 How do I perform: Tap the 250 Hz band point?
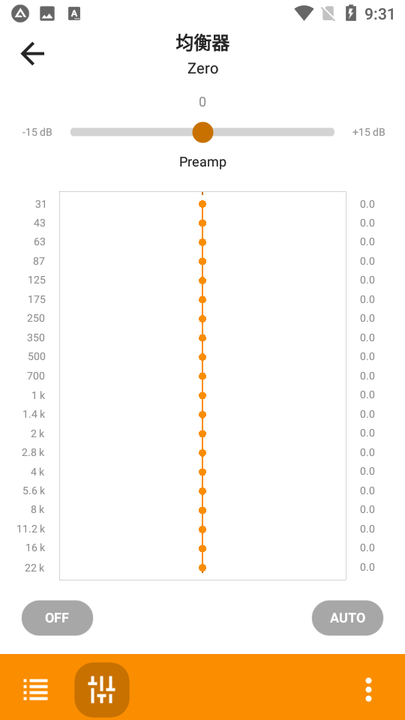click(202, 319)
